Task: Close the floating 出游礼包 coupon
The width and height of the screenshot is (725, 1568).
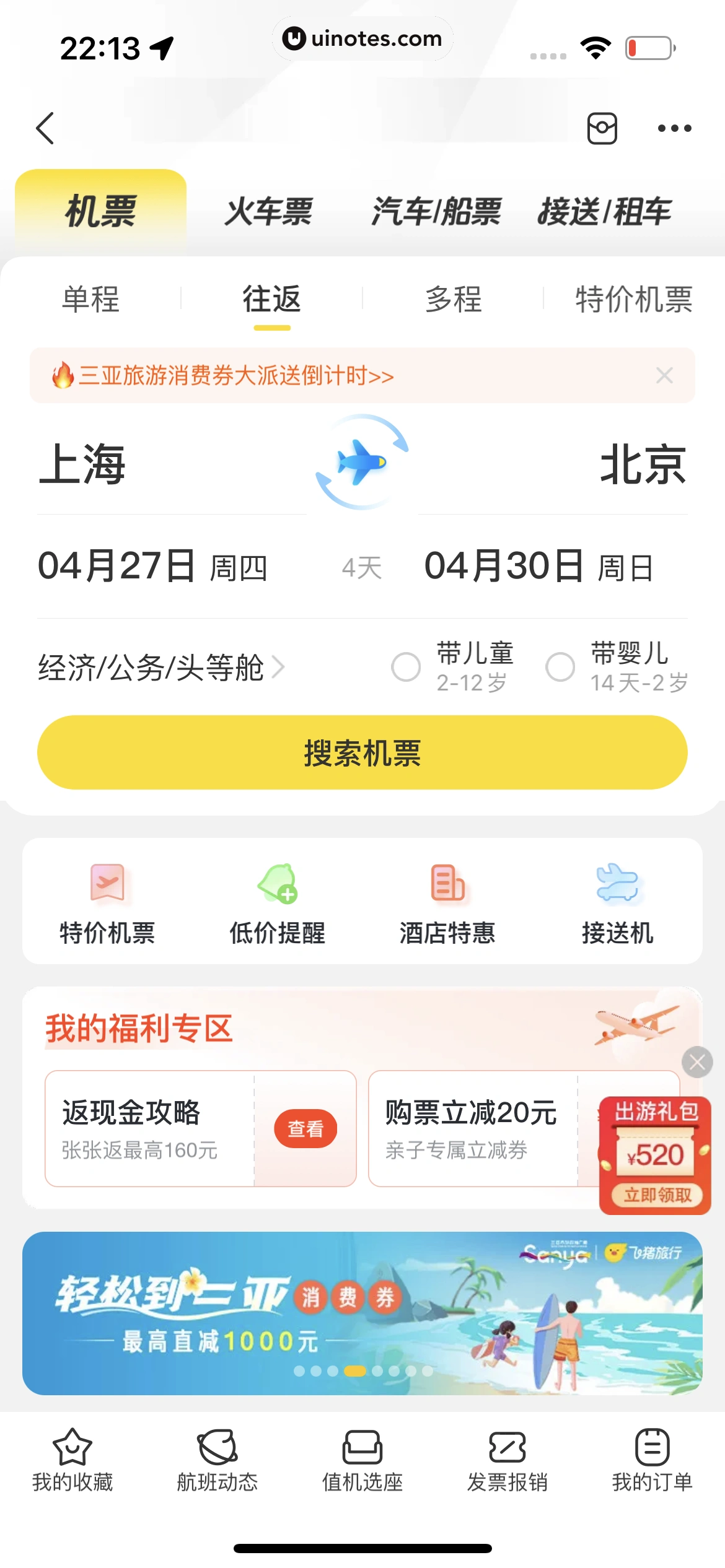Action: coord(697,1062)
